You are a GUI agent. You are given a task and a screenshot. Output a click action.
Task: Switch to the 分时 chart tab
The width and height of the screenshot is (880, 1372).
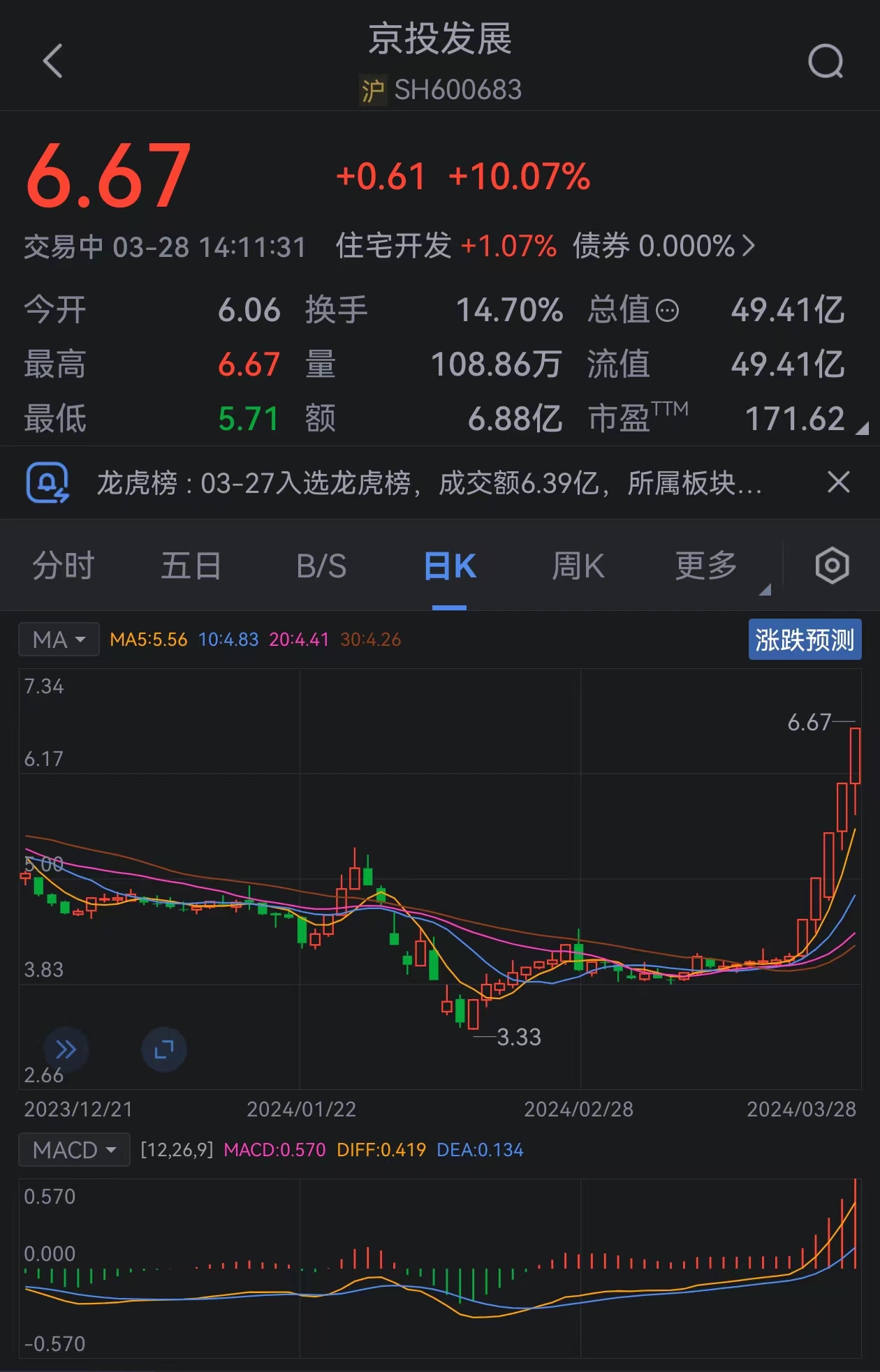coord(64,566)
